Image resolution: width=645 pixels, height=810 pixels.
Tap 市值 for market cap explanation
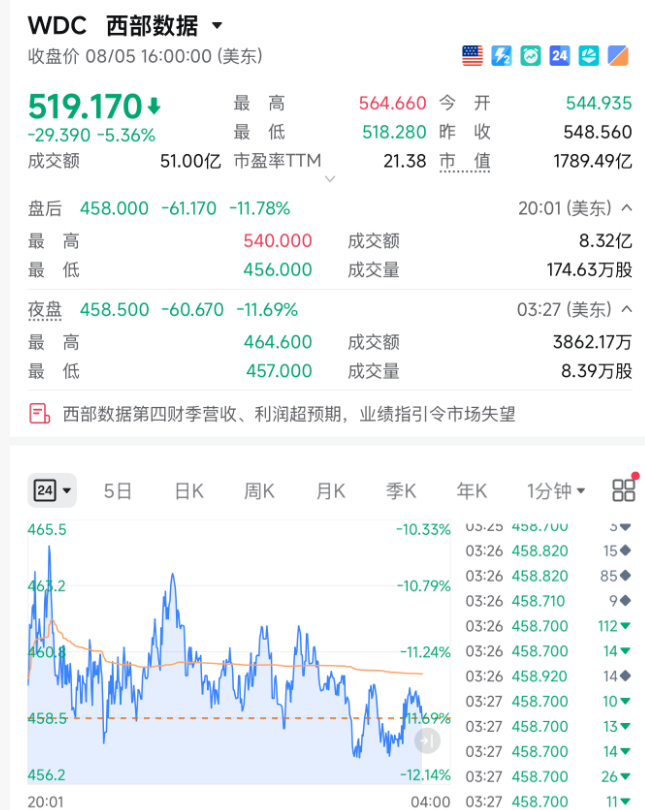coord(464,161)
